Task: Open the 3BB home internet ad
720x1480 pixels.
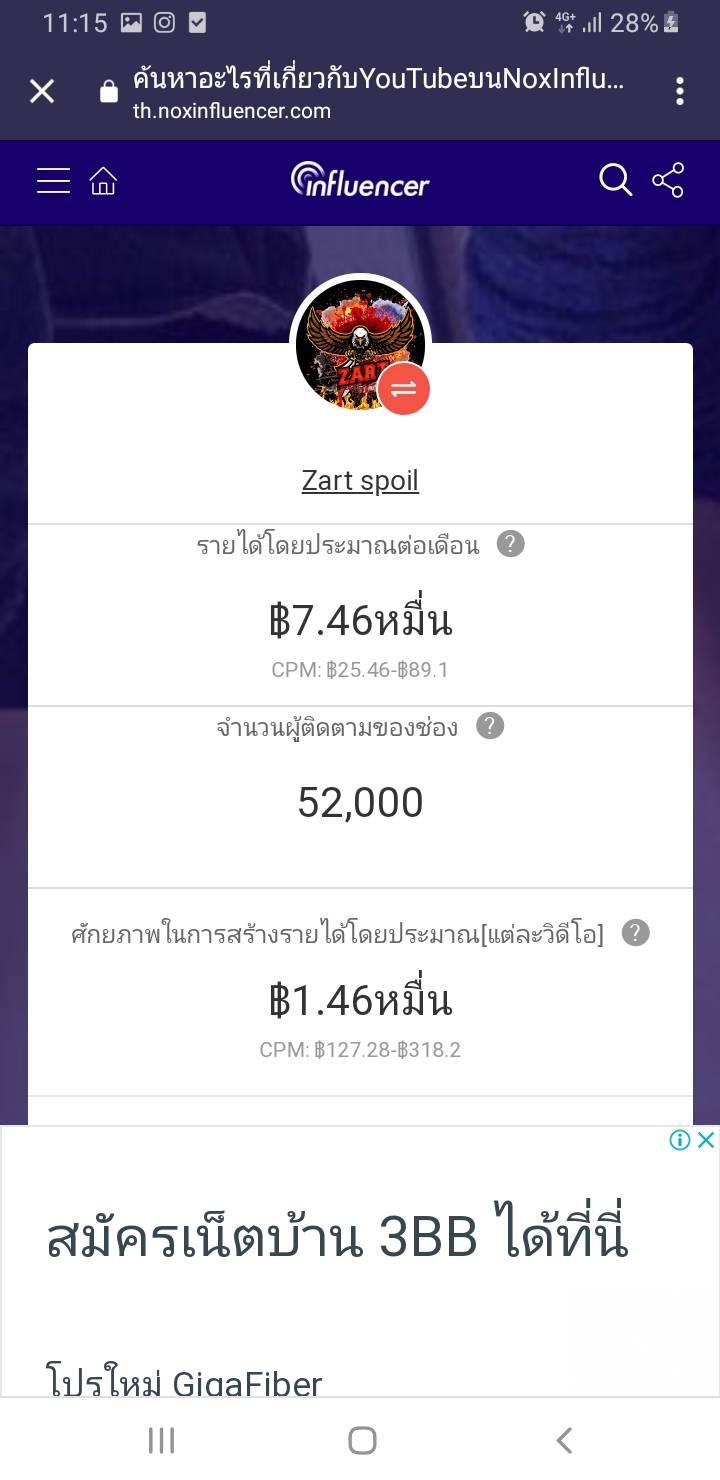Action: point(337,1240)
